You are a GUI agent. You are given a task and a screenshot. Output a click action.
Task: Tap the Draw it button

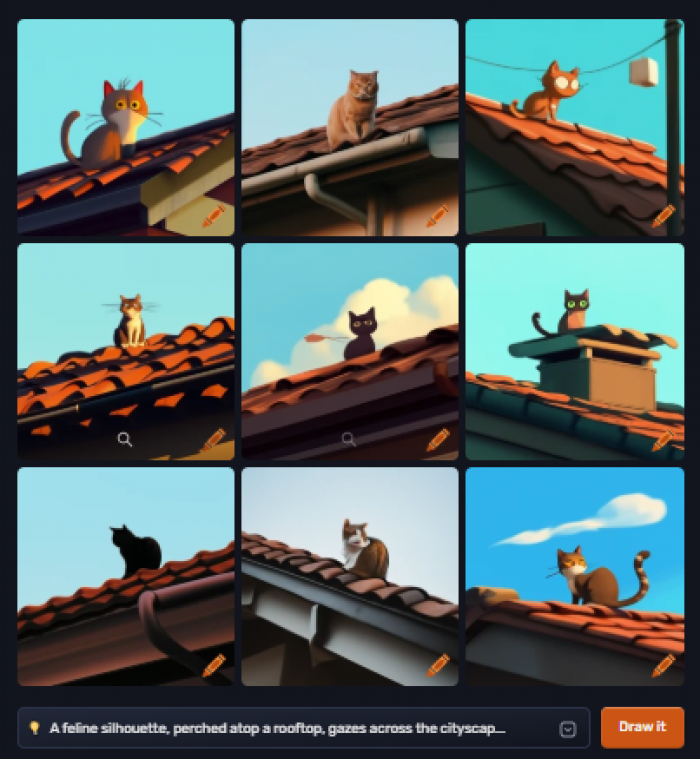point(642,727)
